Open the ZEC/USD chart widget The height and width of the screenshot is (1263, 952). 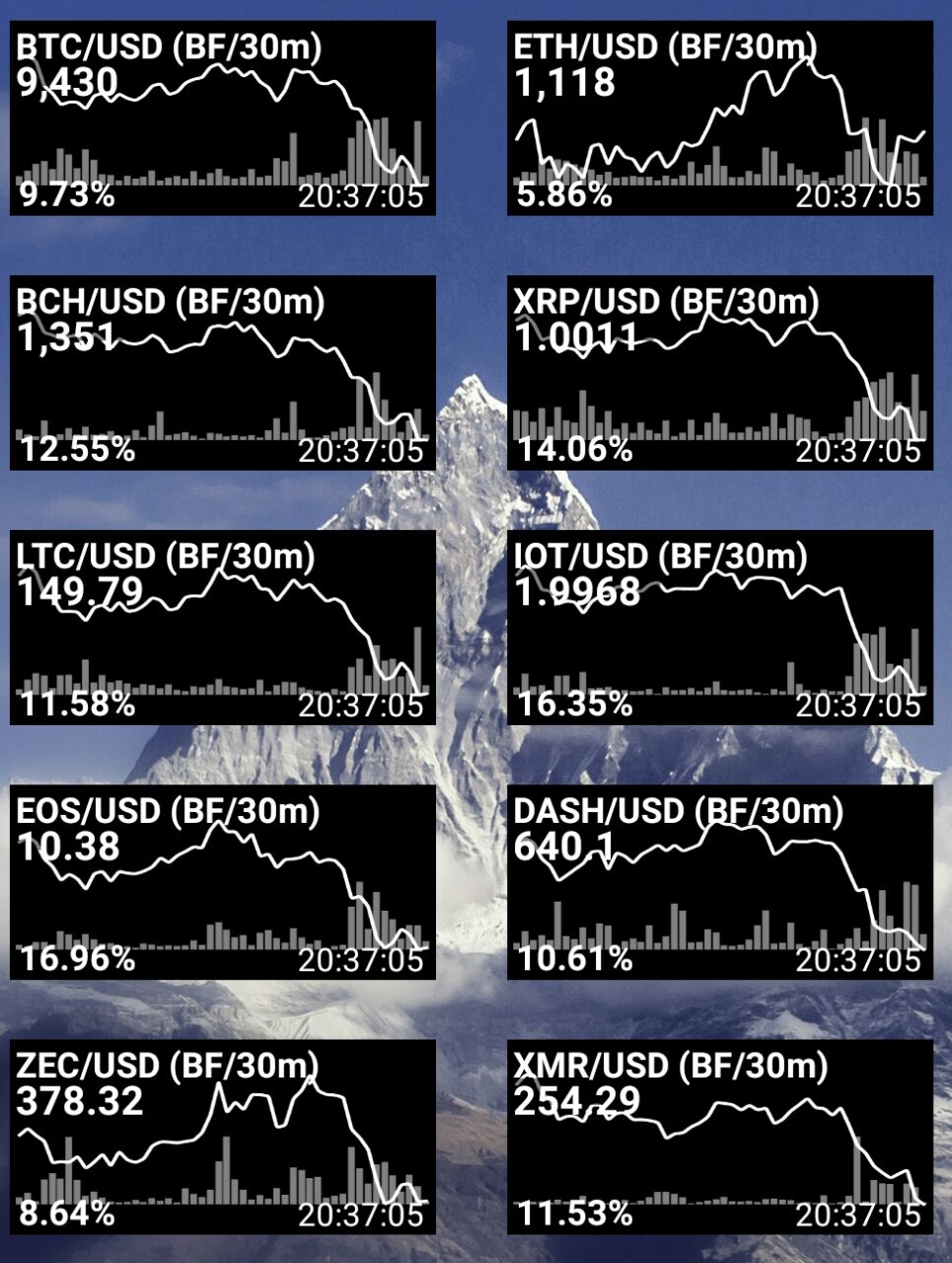(x=223, y=1137)
